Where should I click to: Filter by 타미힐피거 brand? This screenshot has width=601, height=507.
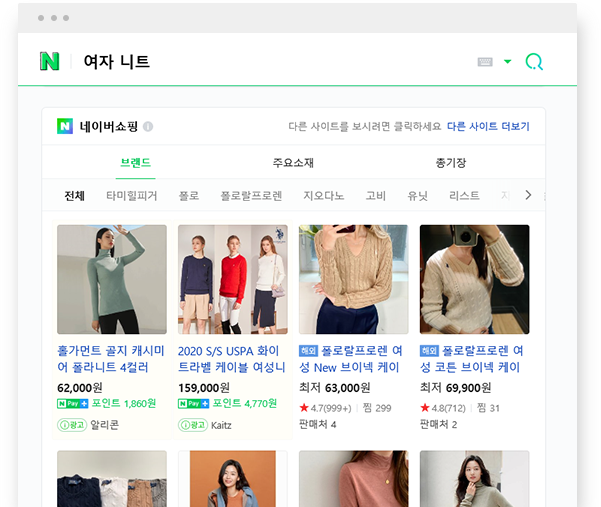(131, 196)
